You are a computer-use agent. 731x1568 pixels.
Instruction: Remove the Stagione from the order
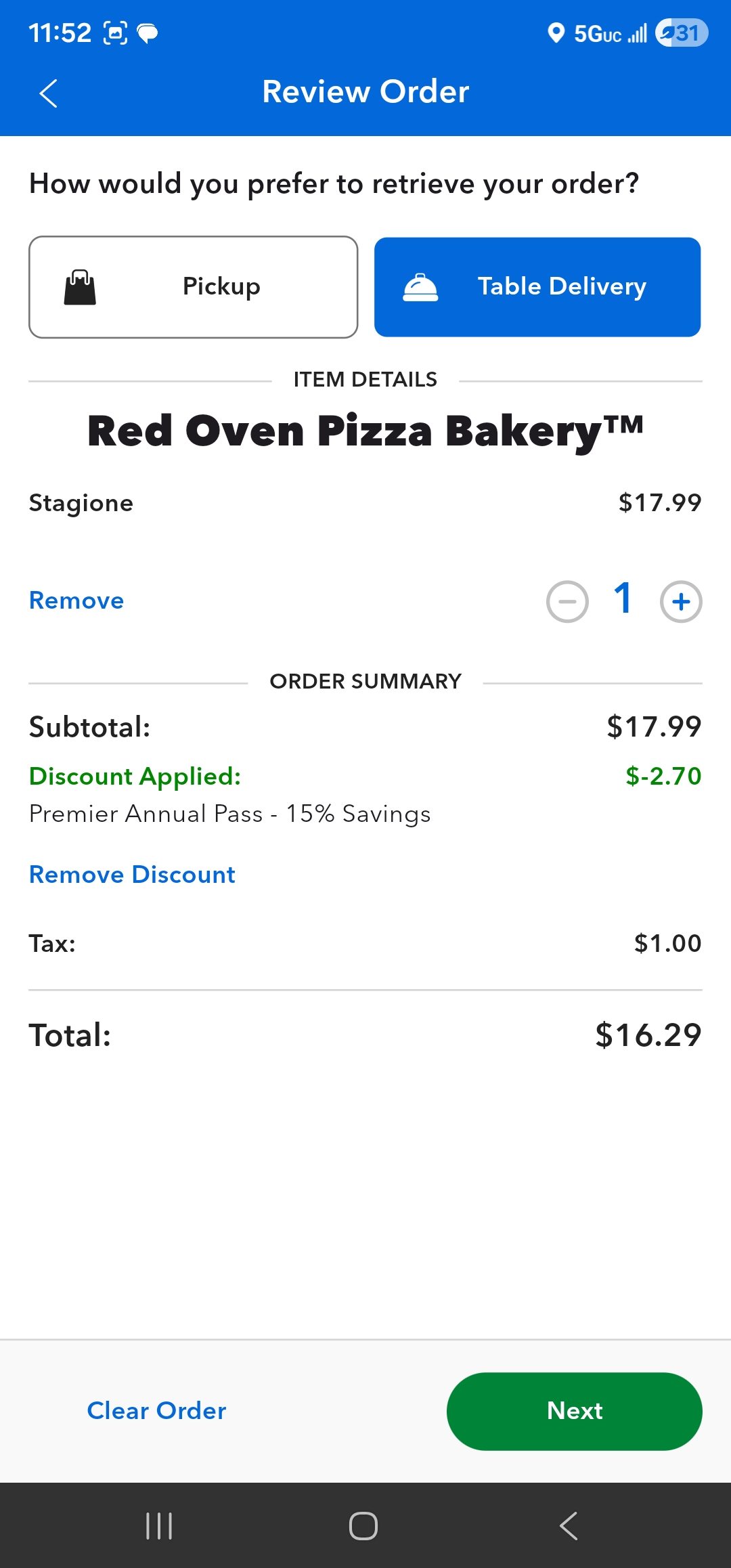76,601
